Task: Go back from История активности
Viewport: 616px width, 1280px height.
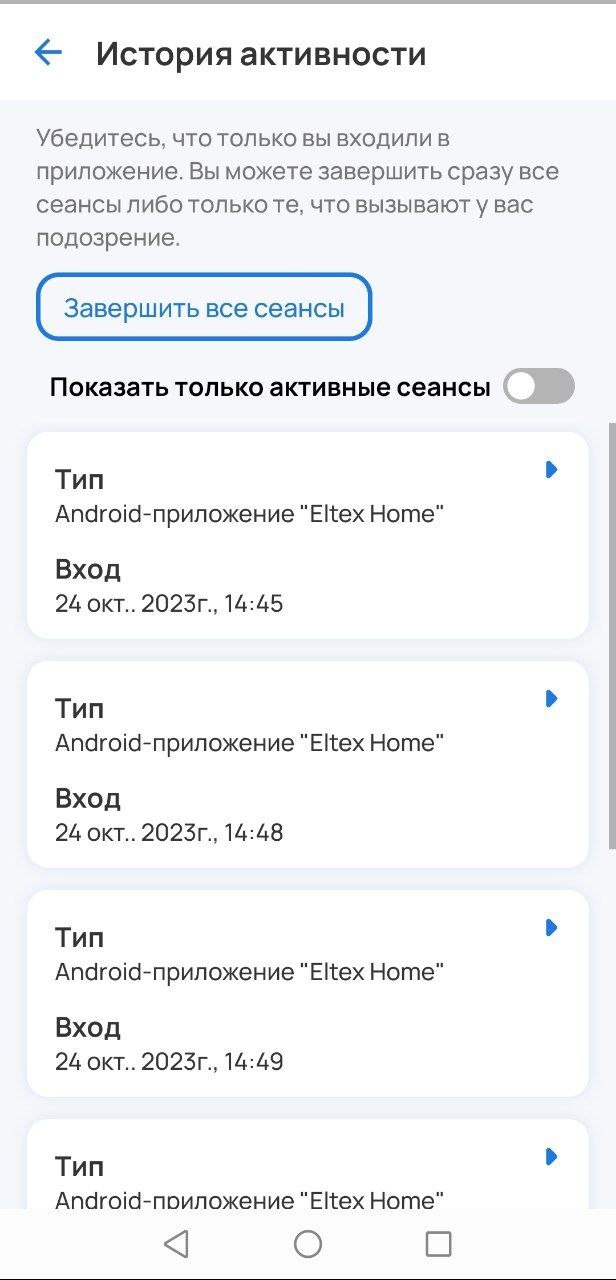Action: (x=48, y=53)
